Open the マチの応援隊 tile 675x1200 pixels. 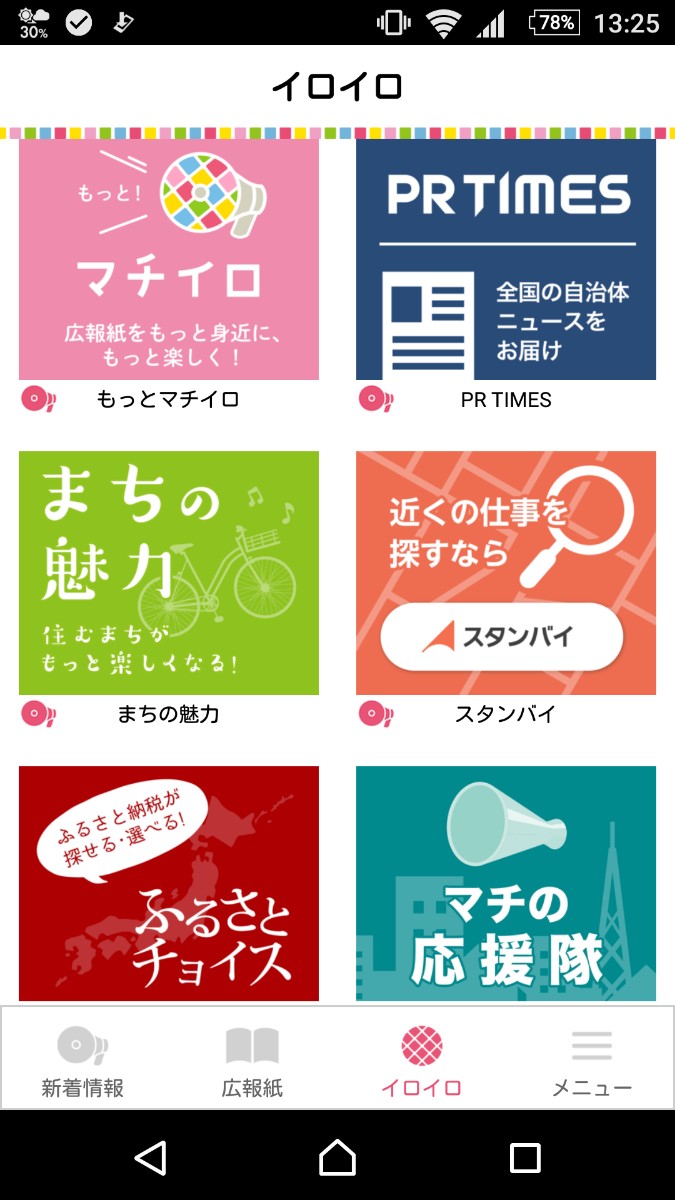click(x=506, y=883)
